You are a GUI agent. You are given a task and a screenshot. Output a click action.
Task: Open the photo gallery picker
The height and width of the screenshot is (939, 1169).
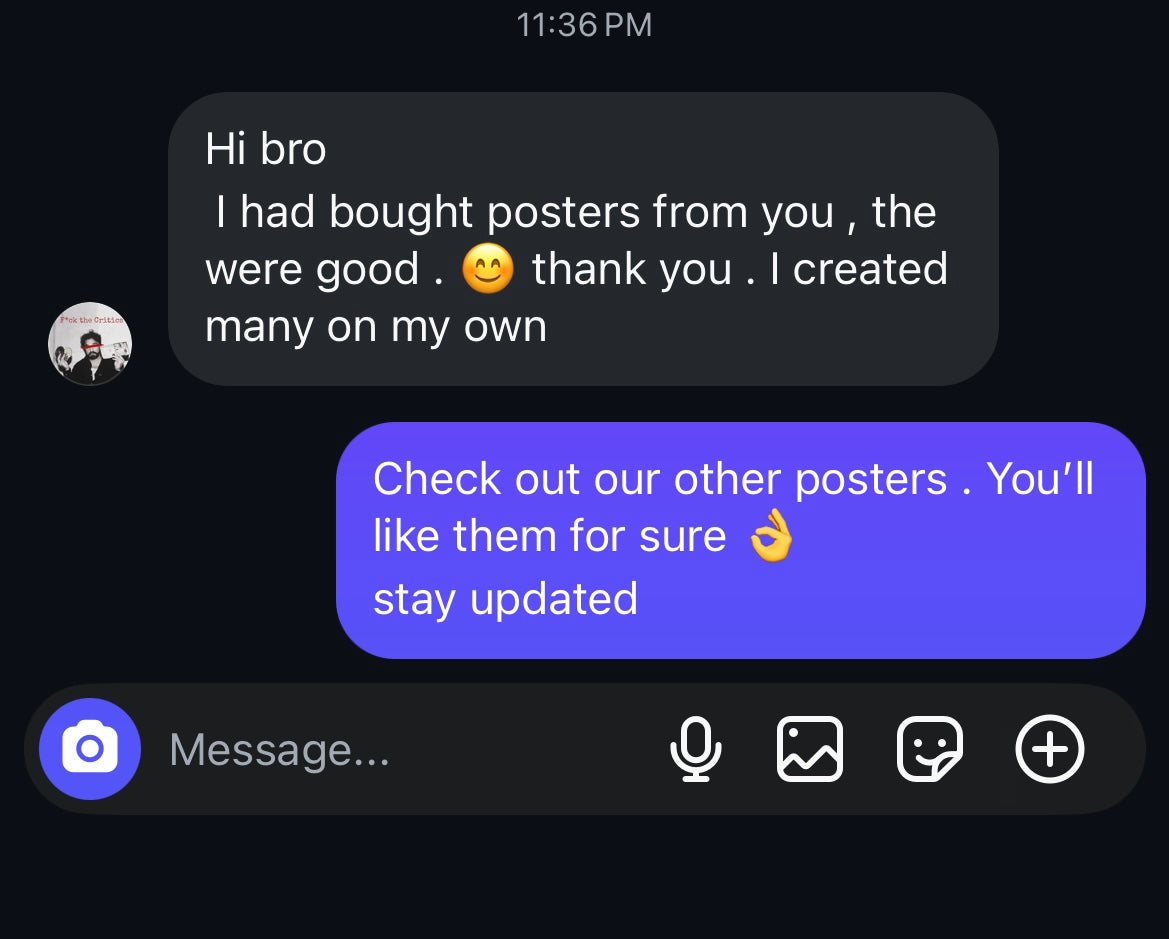[810, 749]
